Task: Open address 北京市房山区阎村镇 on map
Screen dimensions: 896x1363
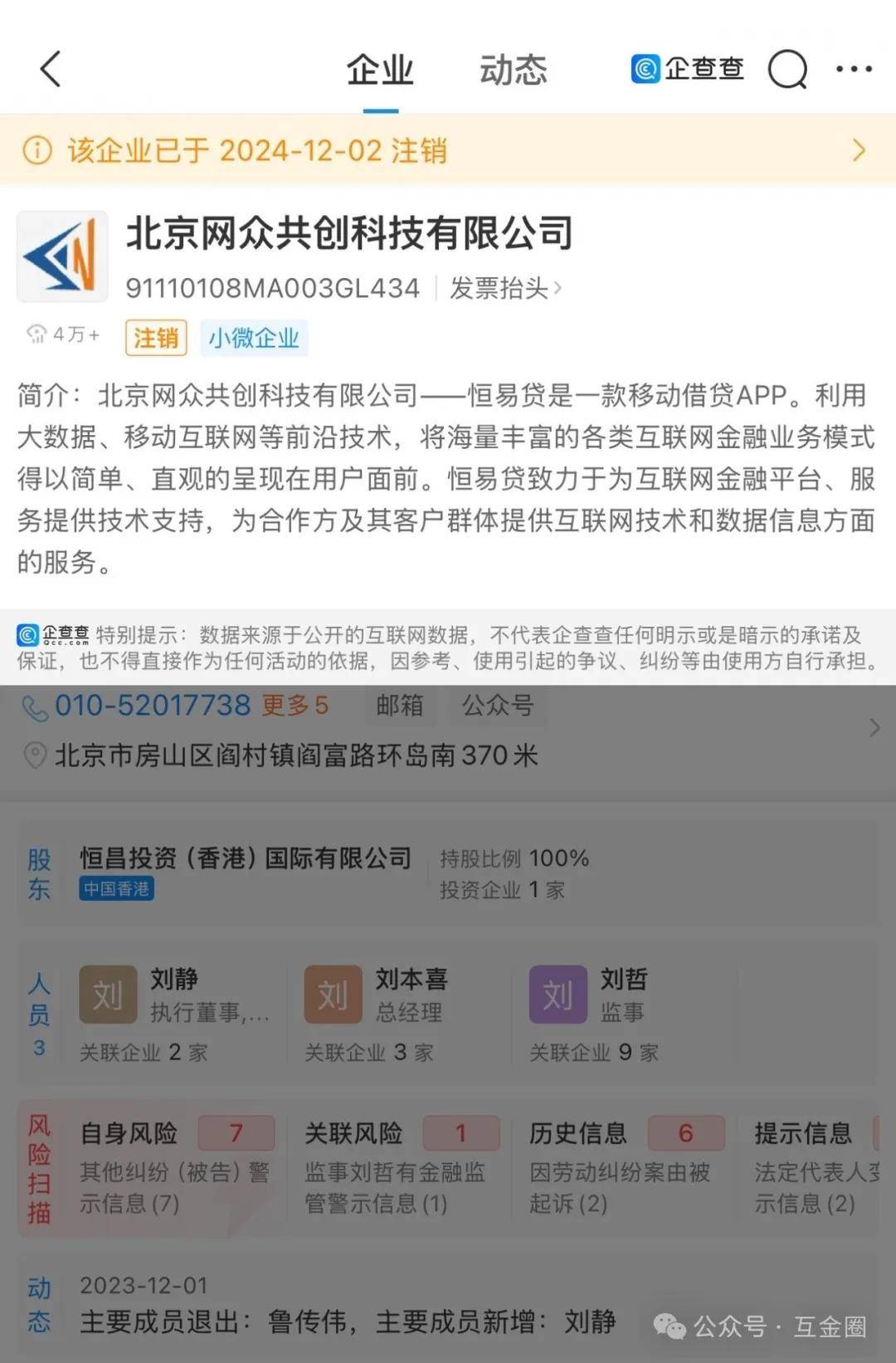Action: click(x=295, y=755)
